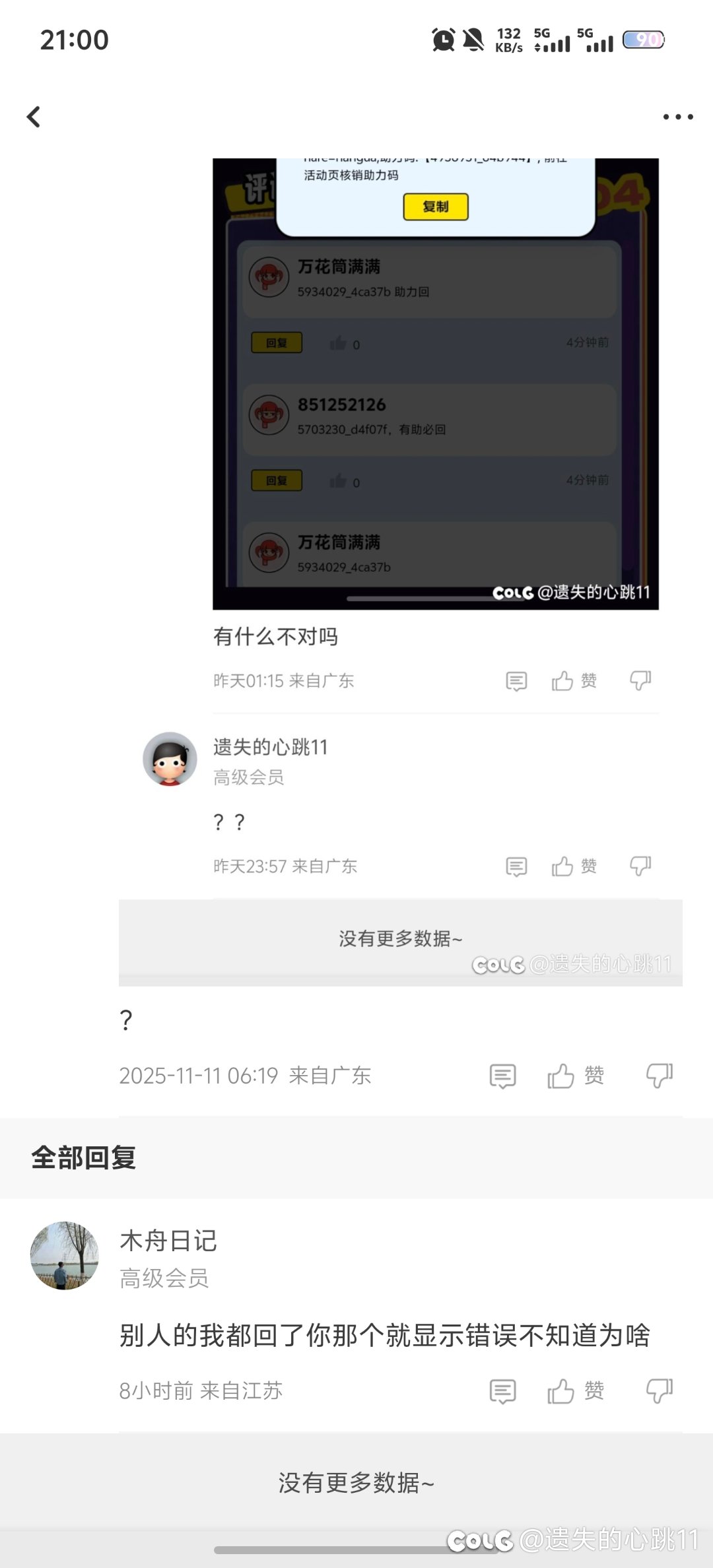This screenshot has height=1568, width=713.
Task: Dislike the 2025-11-11 06:19 comment
Action: point(658,1076)
